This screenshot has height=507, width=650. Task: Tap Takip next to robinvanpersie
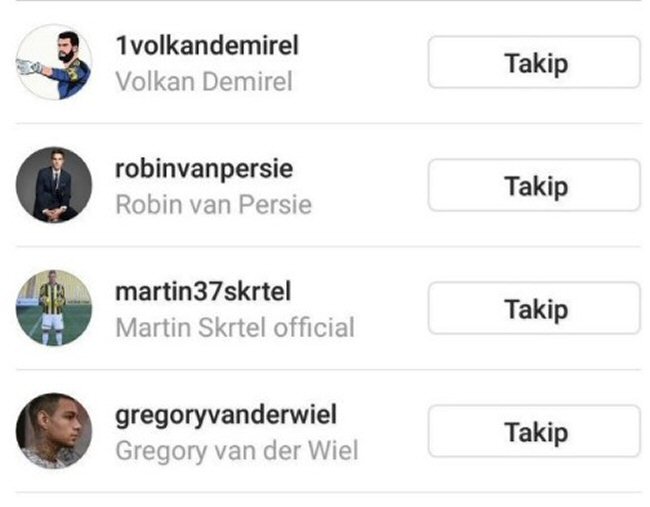(x=534, y=186)
